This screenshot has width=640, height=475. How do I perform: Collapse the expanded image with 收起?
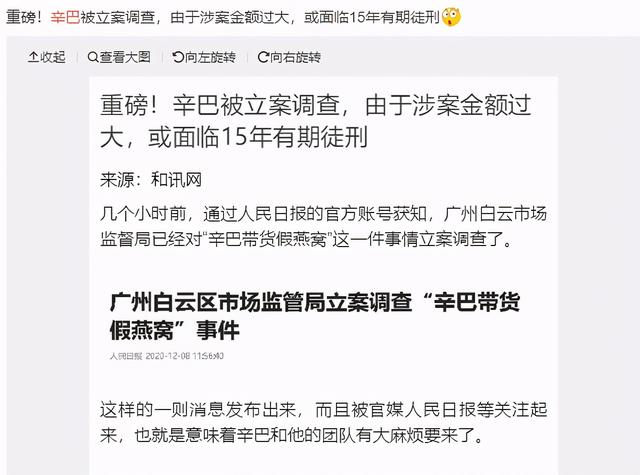click(x=47, y=58)
